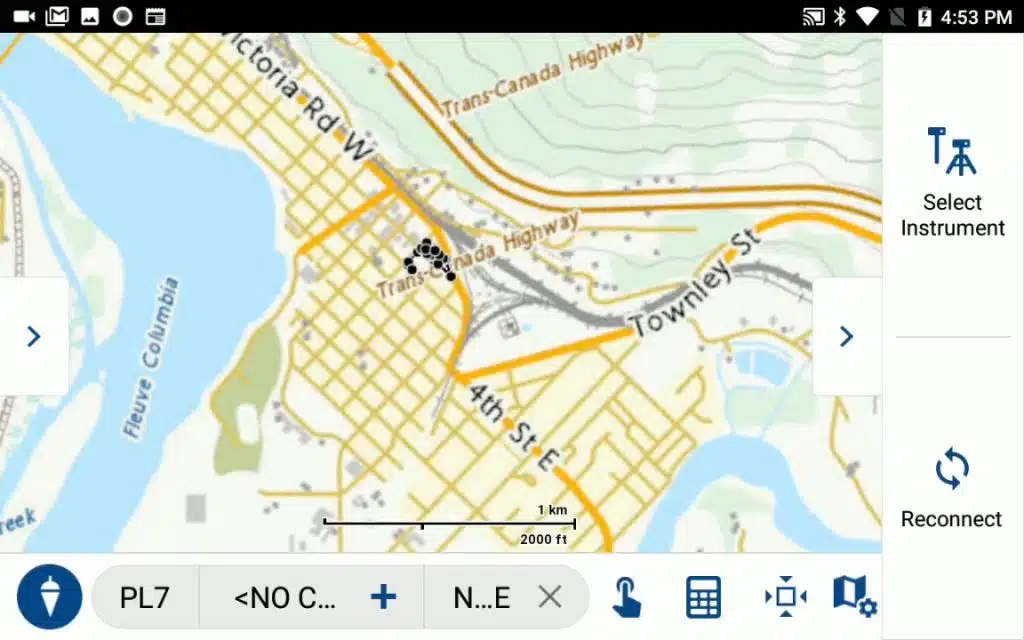Open the calculator tool

pyautogui.click(x=703, y=597)
